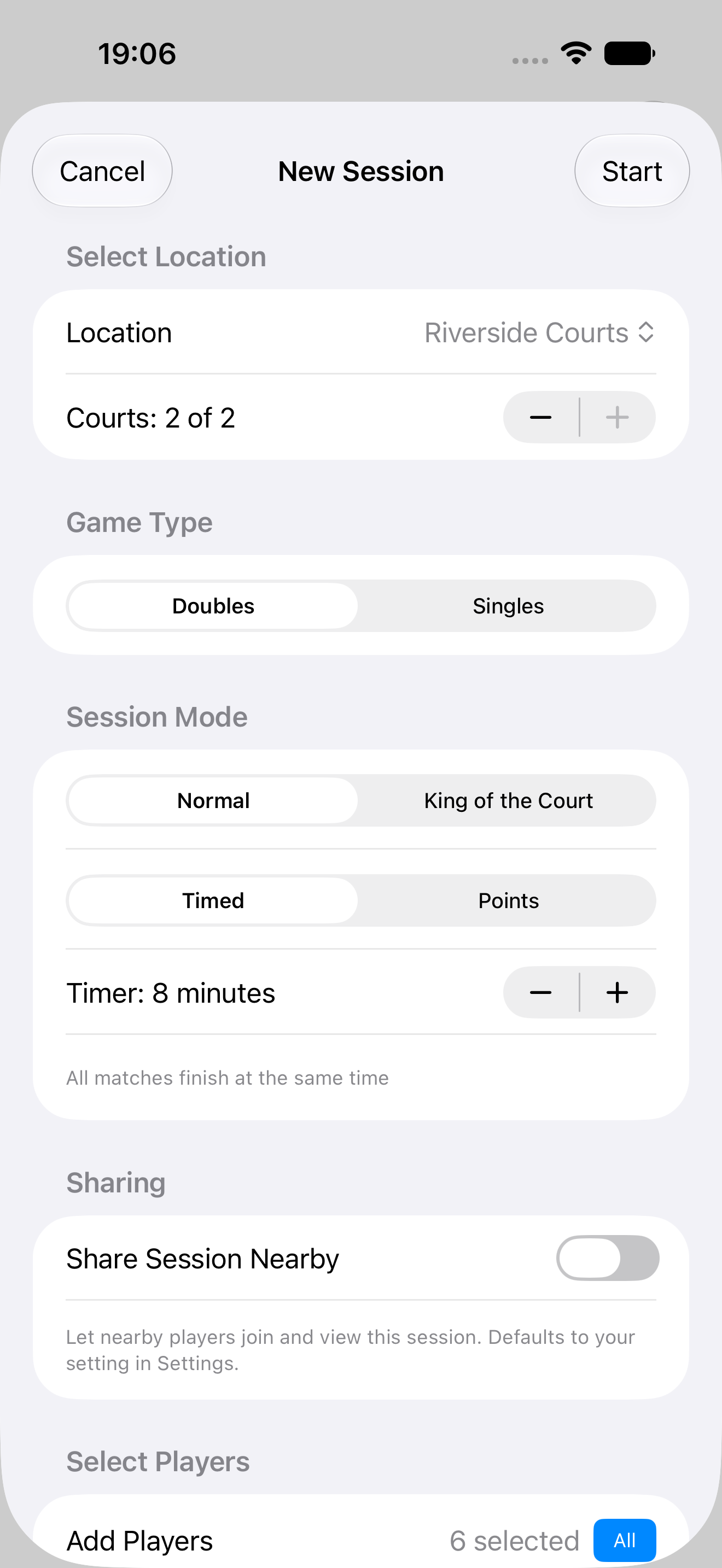This screenshot has height=1568, width=722.
Task: Decrease the number of courts
Action: [540, 418]
